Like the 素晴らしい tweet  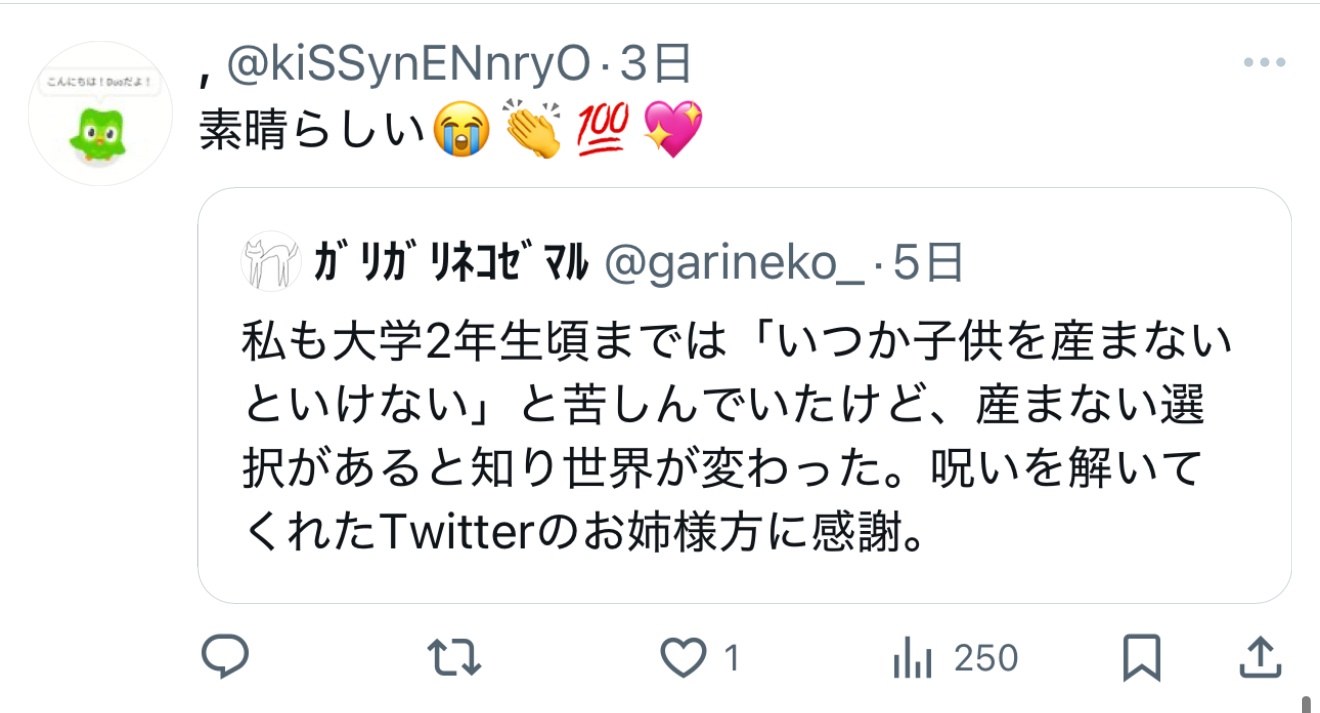pyautogui.click(x=684, y=659)
